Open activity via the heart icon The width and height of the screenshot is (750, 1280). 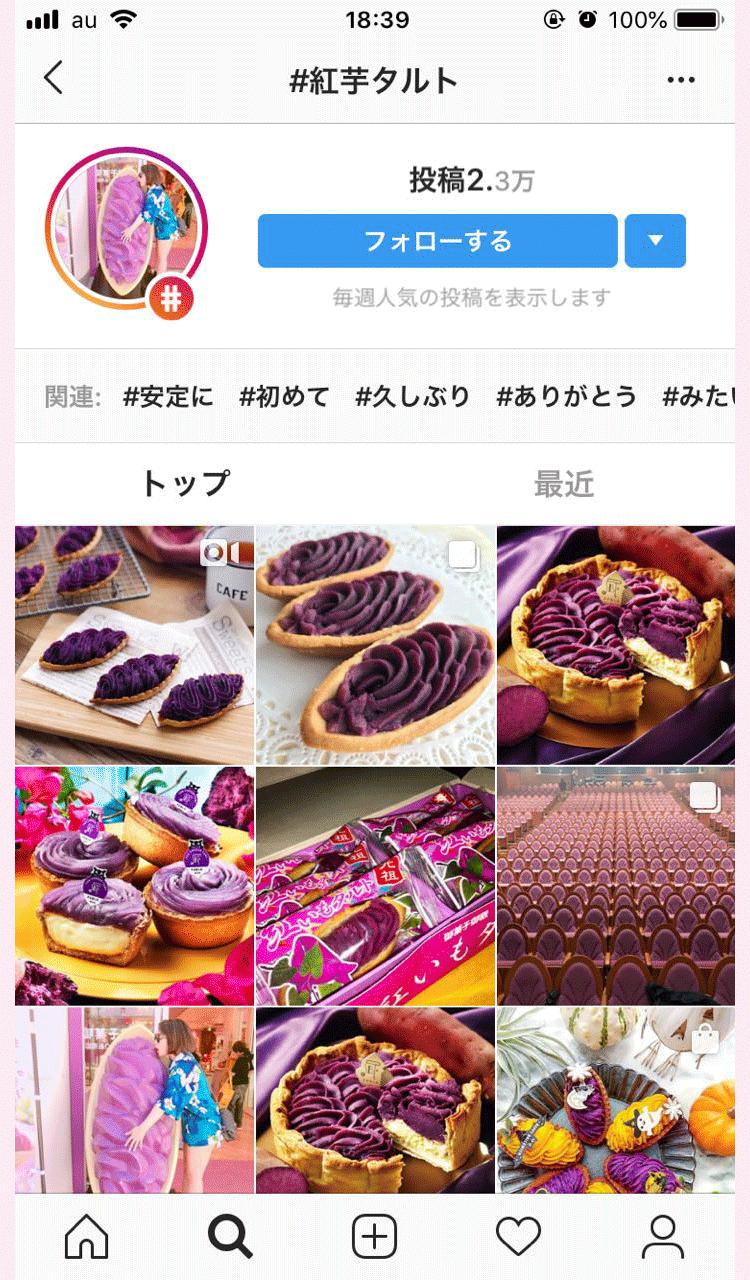pyautogui.click(x=518, y=1236)
